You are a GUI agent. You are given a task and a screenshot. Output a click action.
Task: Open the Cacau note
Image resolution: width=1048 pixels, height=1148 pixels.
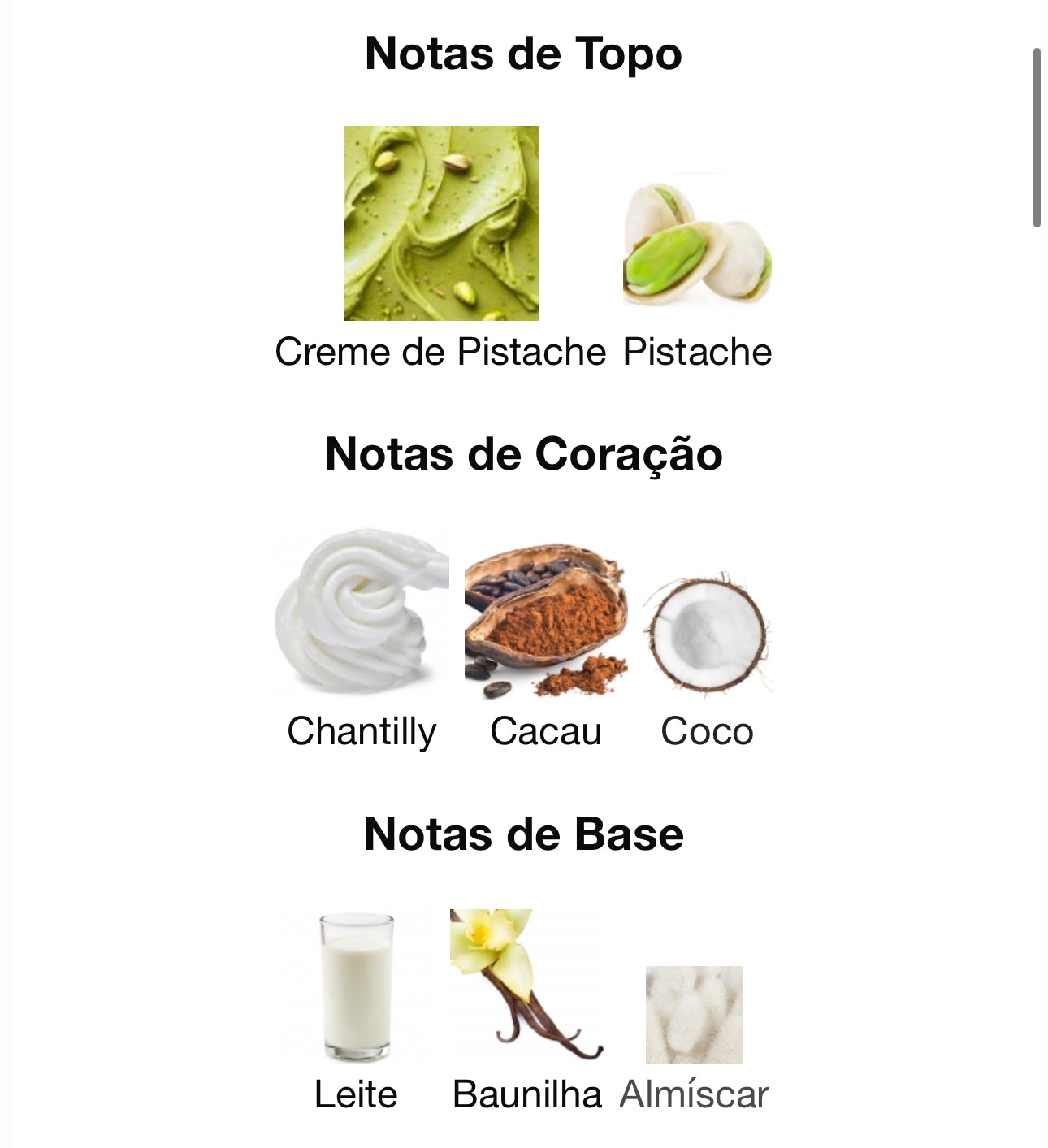coord(546,622)
